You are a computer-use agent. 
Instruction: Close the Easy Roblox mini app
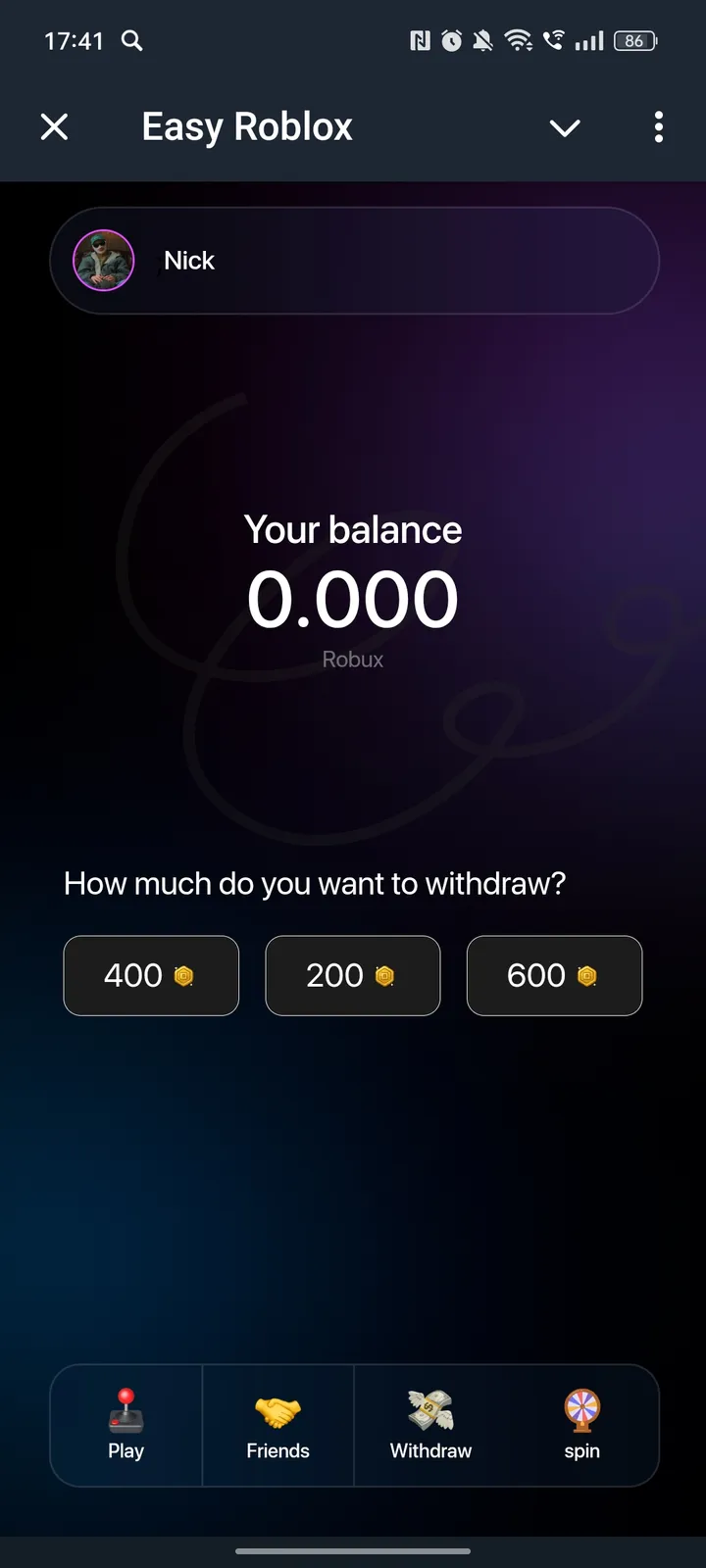(x=55, y=126)
